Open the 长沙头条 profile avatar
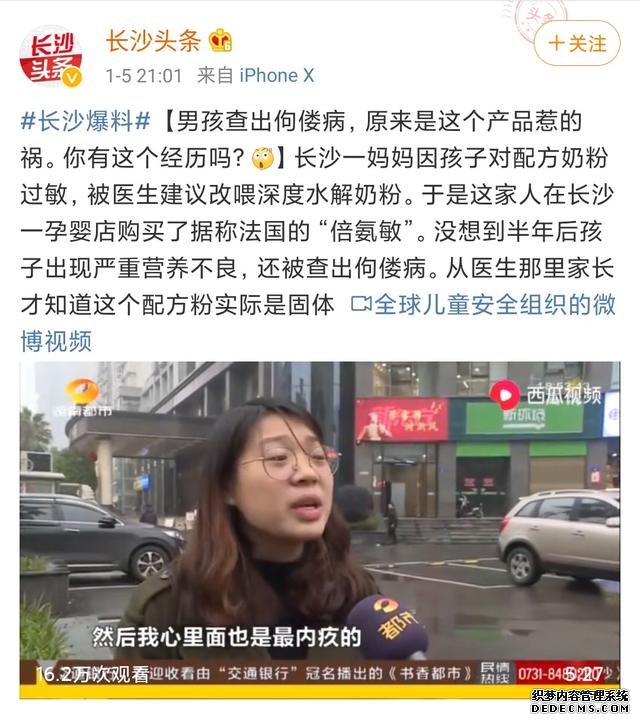The width and height of the screenshot is (640, 723). pos(50,56)
